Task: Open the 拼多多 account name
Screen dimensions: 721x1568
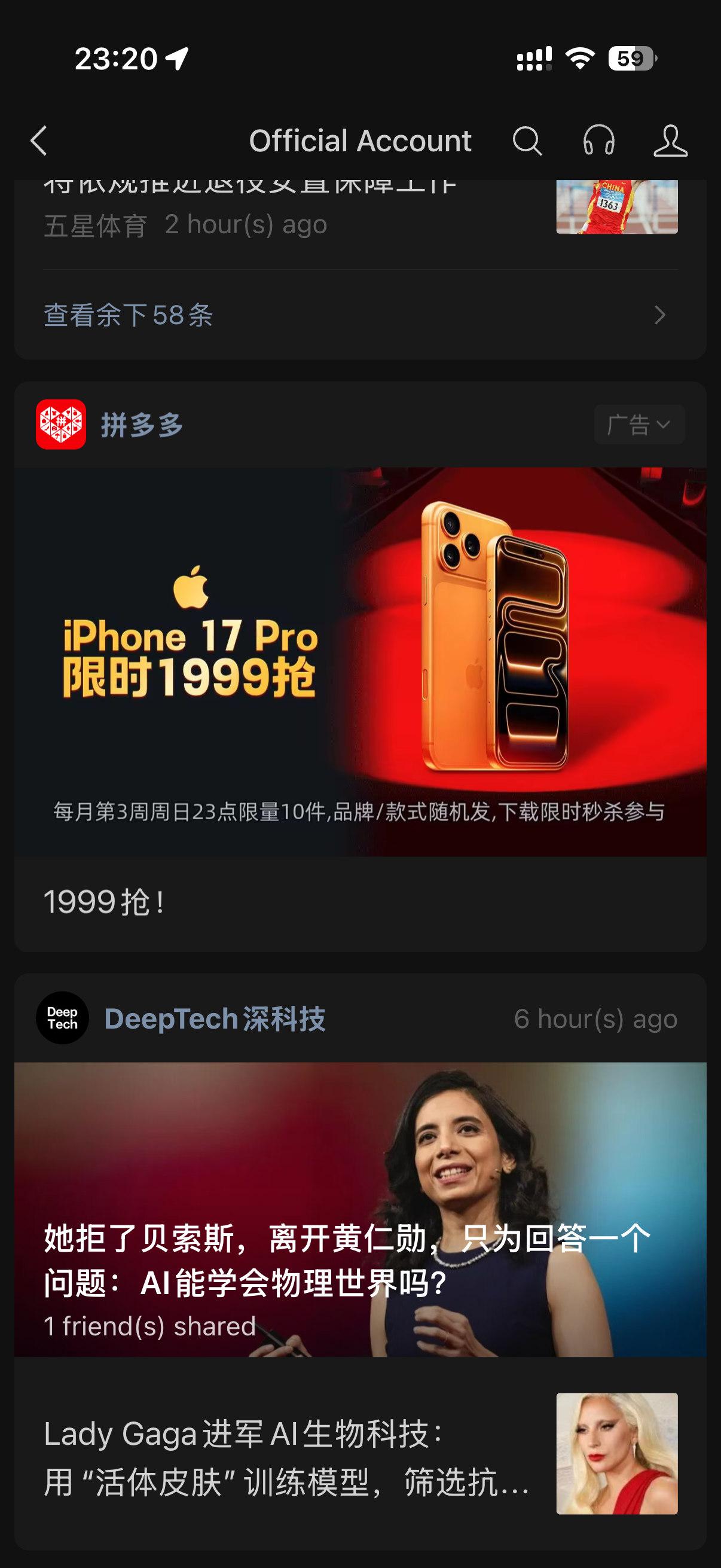Action: click(142, 424)
